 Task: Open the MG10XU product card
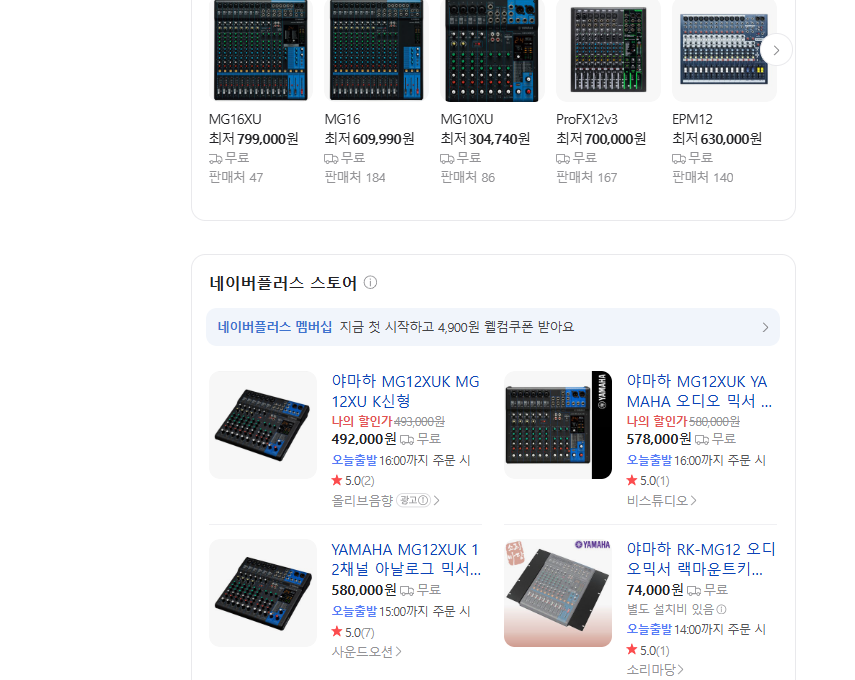pyautogui.click(x=492, y=52)
